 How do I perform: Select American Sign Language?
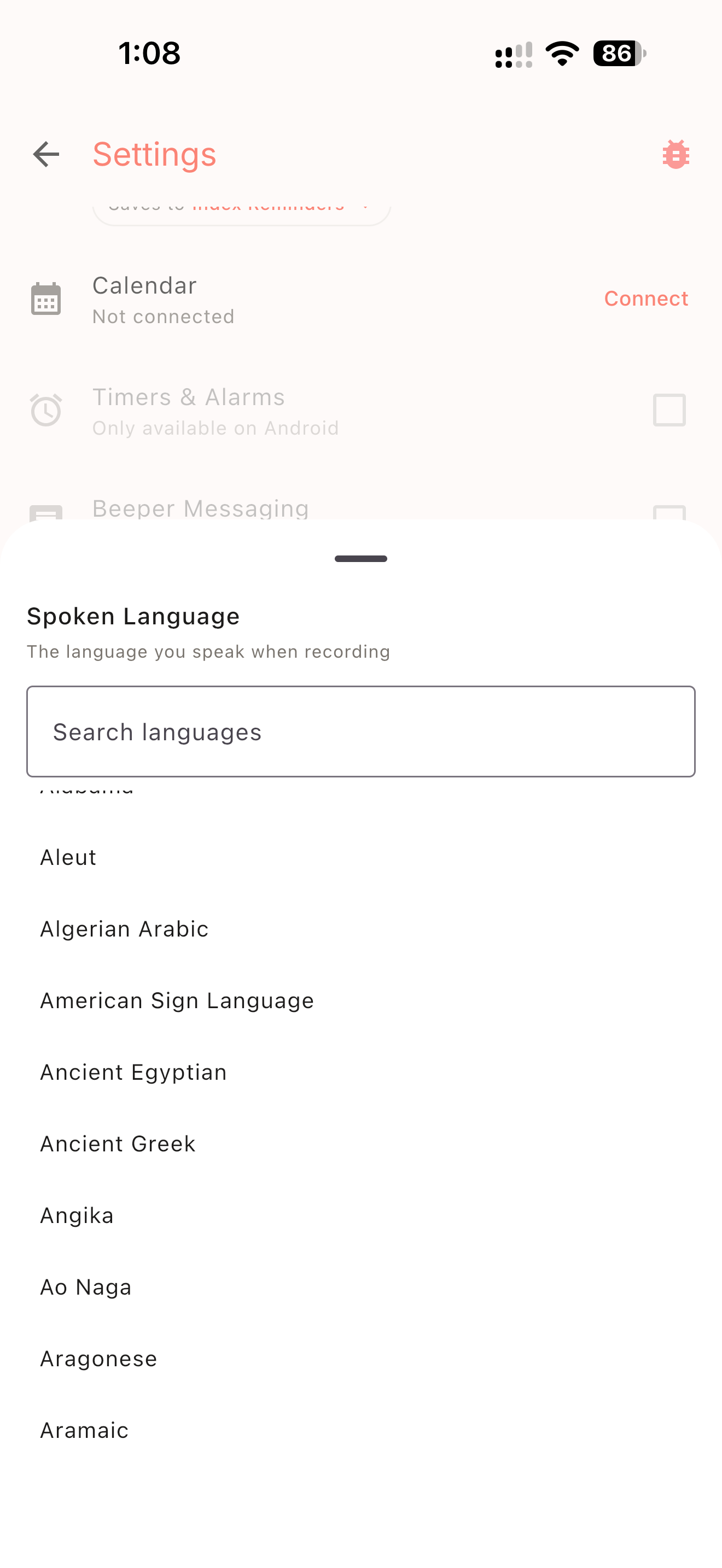coord(361,1000)
